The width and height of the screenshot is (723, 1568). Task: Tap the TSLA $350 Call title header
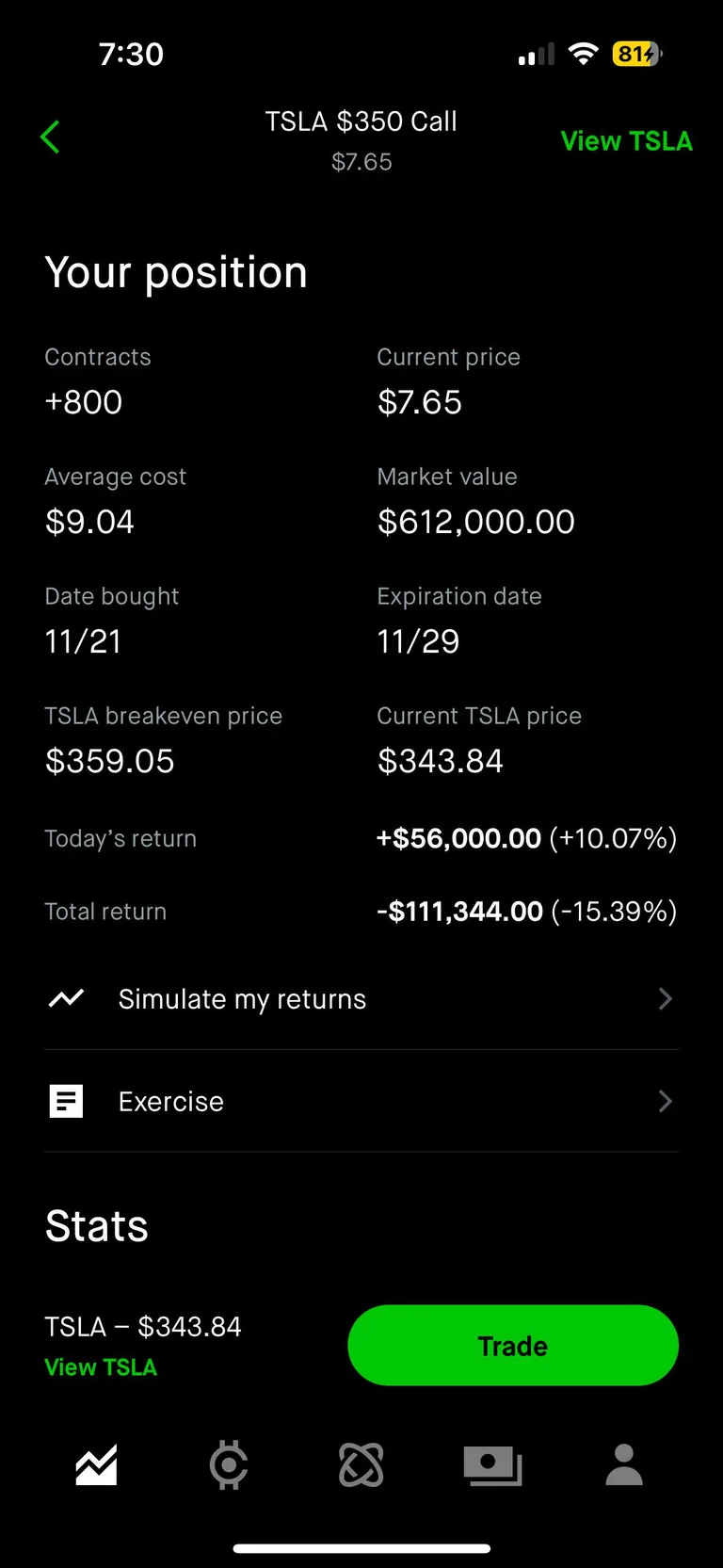(361, 121)
